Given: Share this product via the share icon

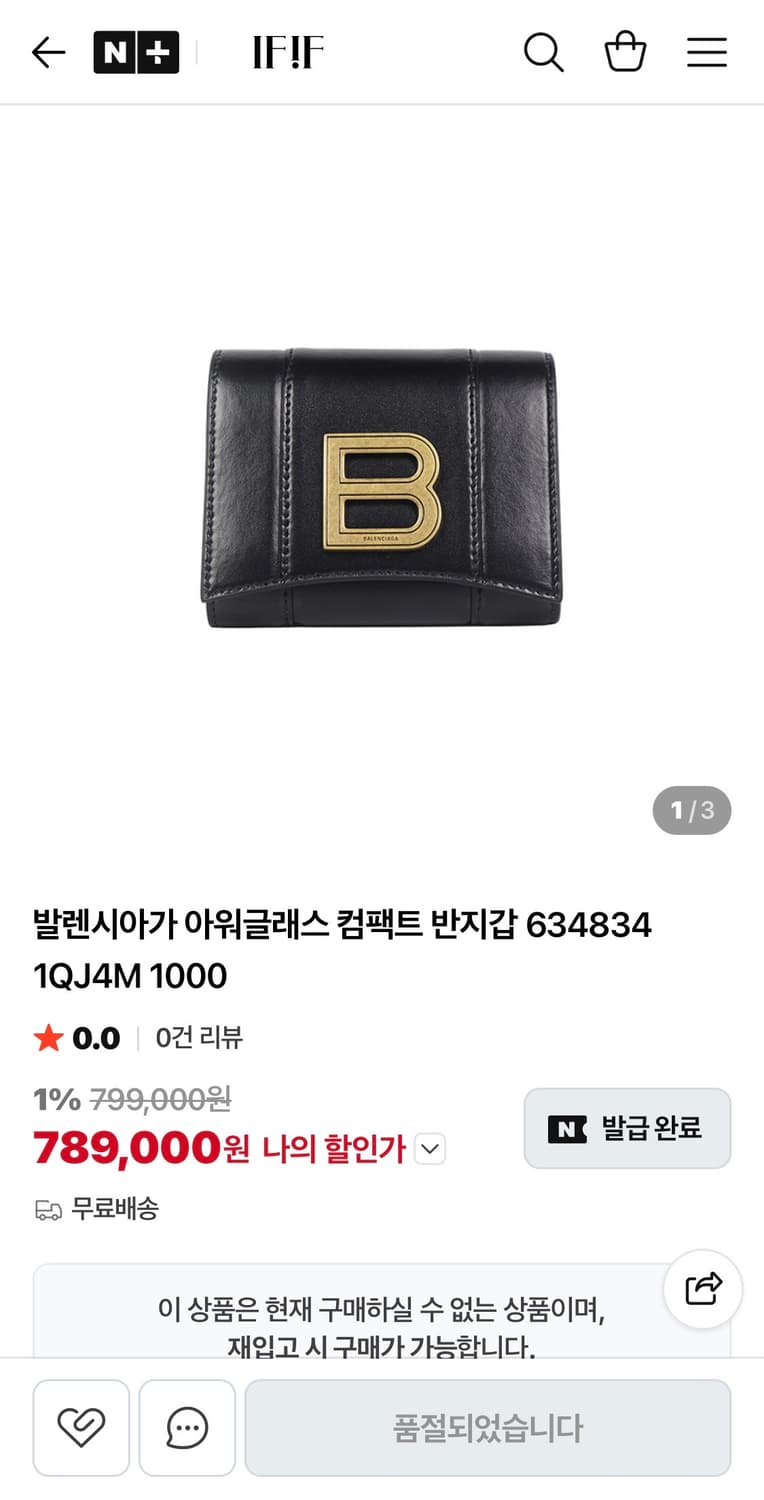Looking at the screenshot, I should (702, 1290).
